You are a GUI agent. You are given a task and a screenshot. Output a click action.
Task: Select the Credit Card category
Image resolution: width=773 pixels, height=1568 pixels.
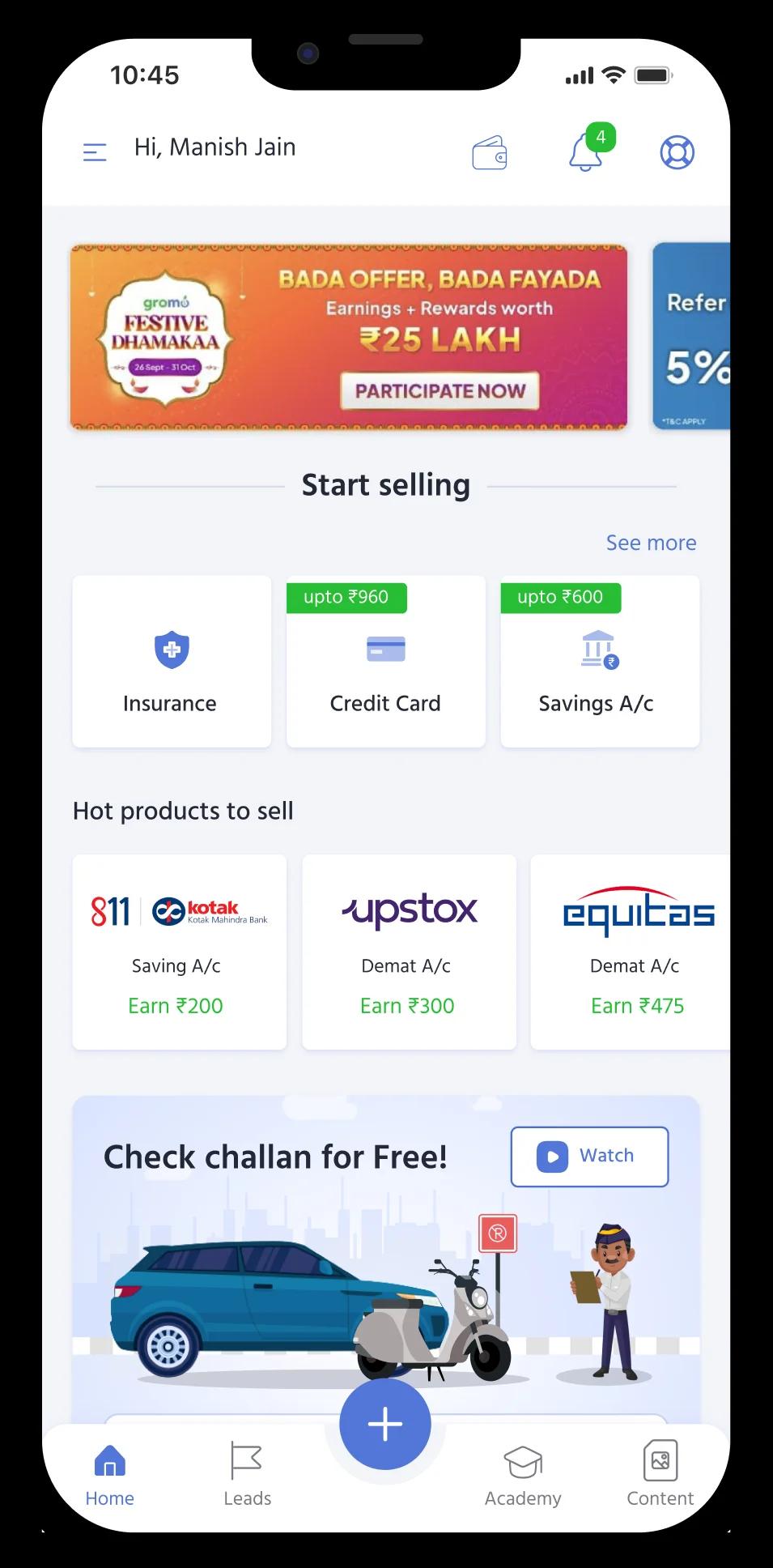(x=386, y=662)
